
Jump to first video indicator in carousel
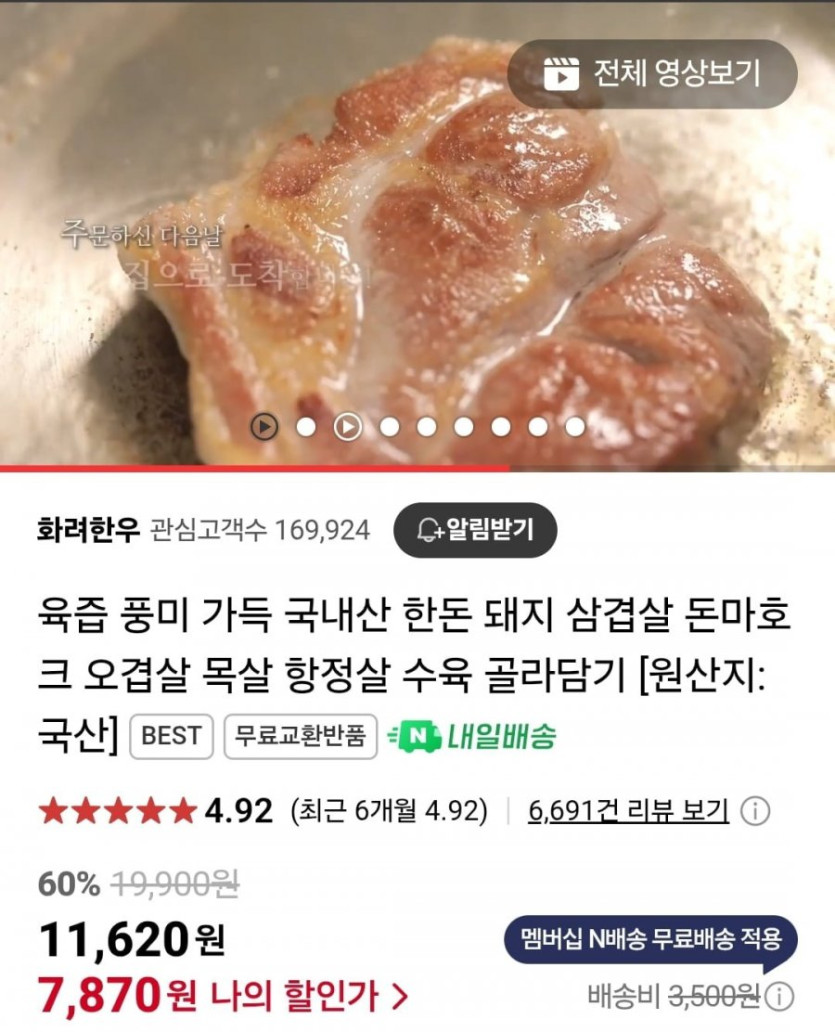pos(264,427)
